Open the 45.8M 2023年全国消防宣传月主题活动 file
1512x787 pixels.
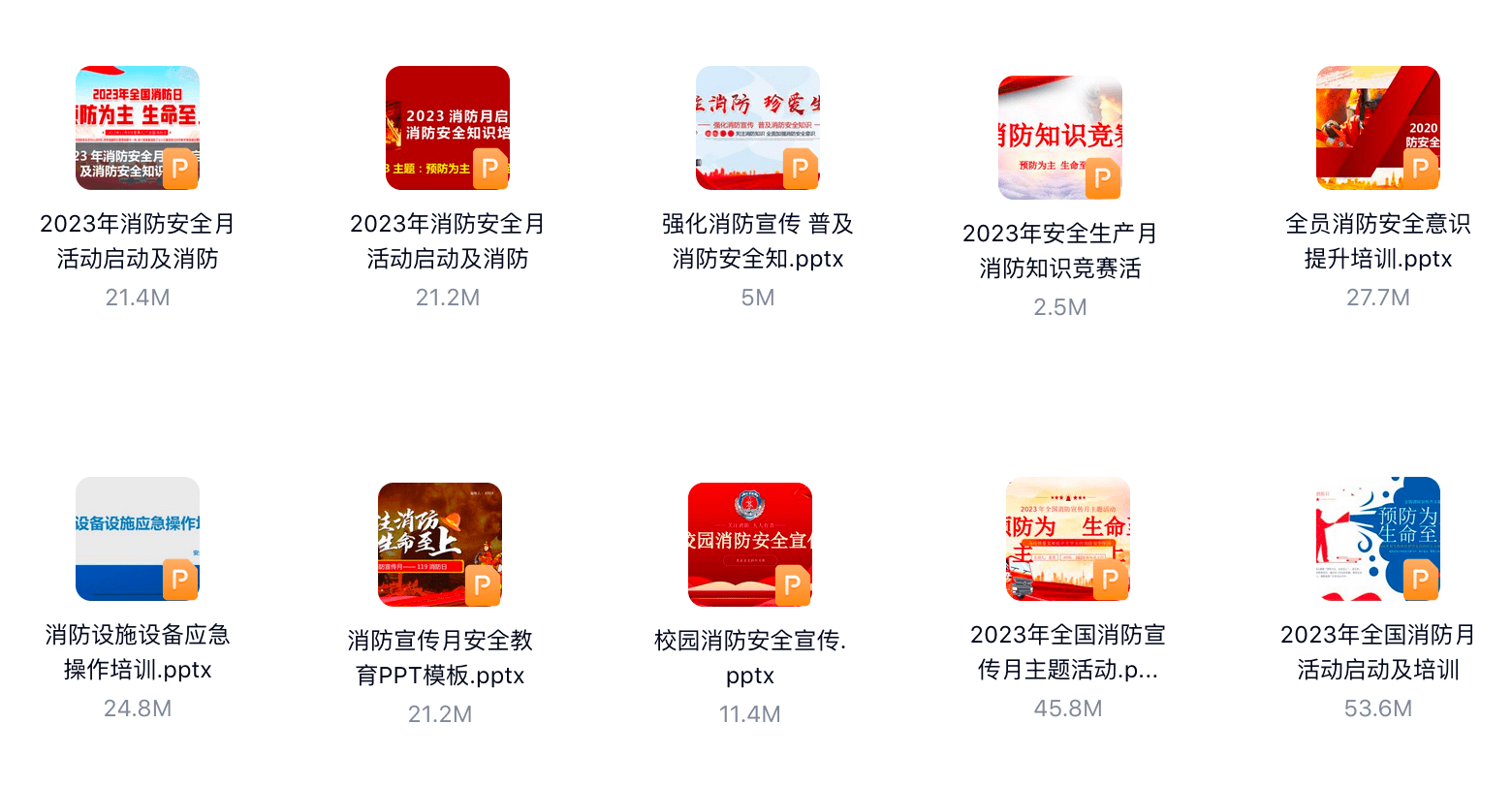click(1068, 539)
